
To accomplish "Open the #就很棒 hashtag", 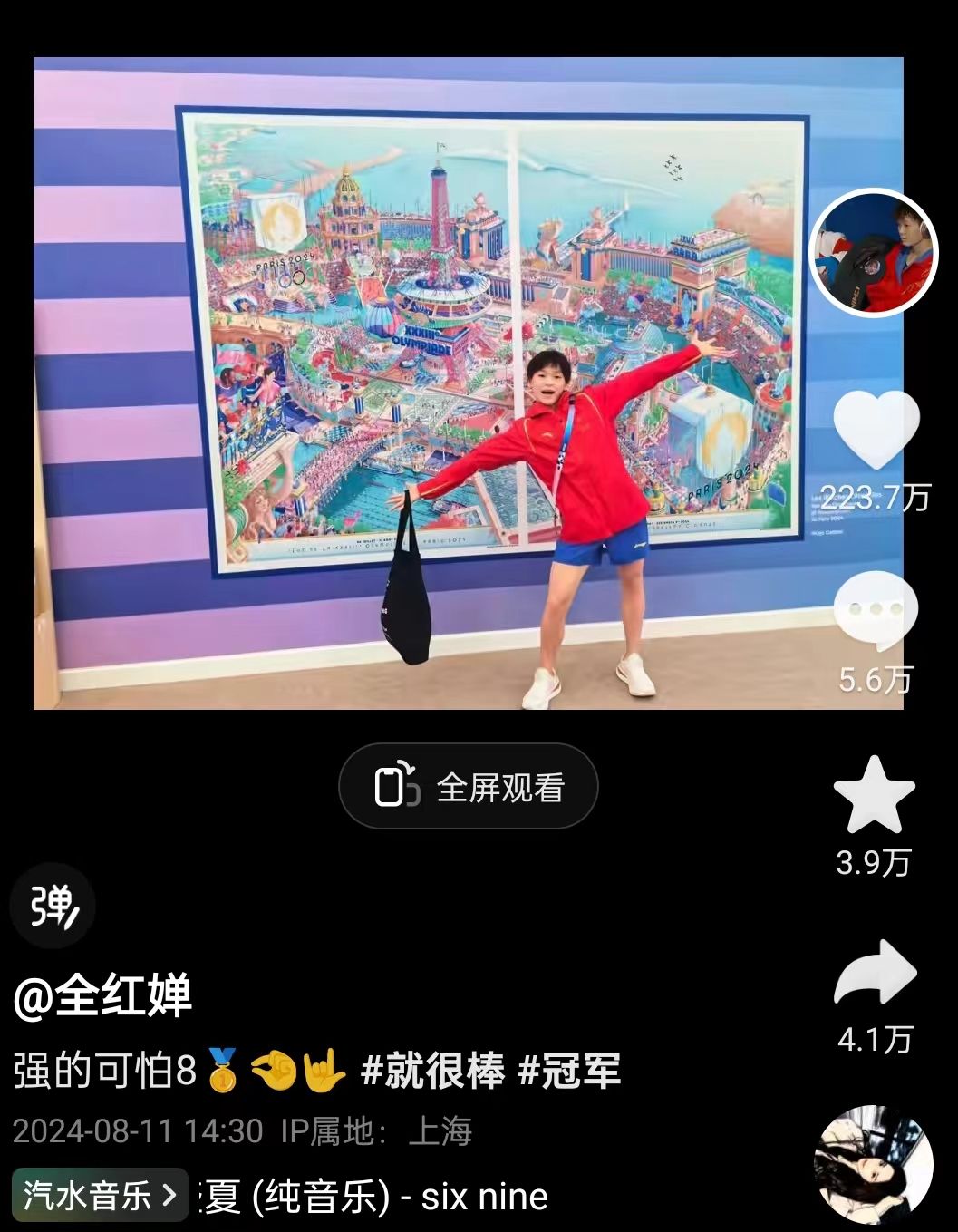I will 432,1071.
